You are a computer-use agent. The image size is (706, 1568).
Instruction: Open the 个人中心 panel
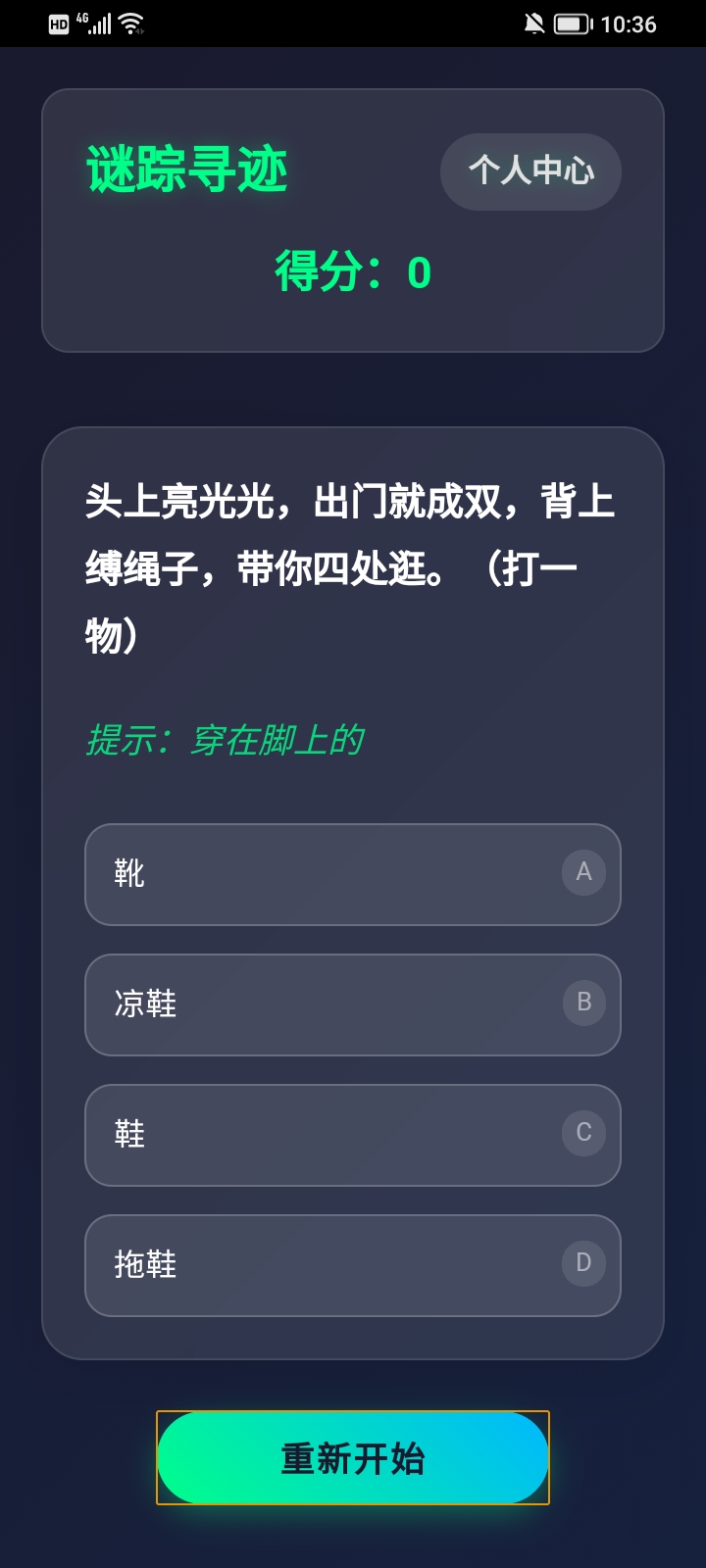[529, 171]
